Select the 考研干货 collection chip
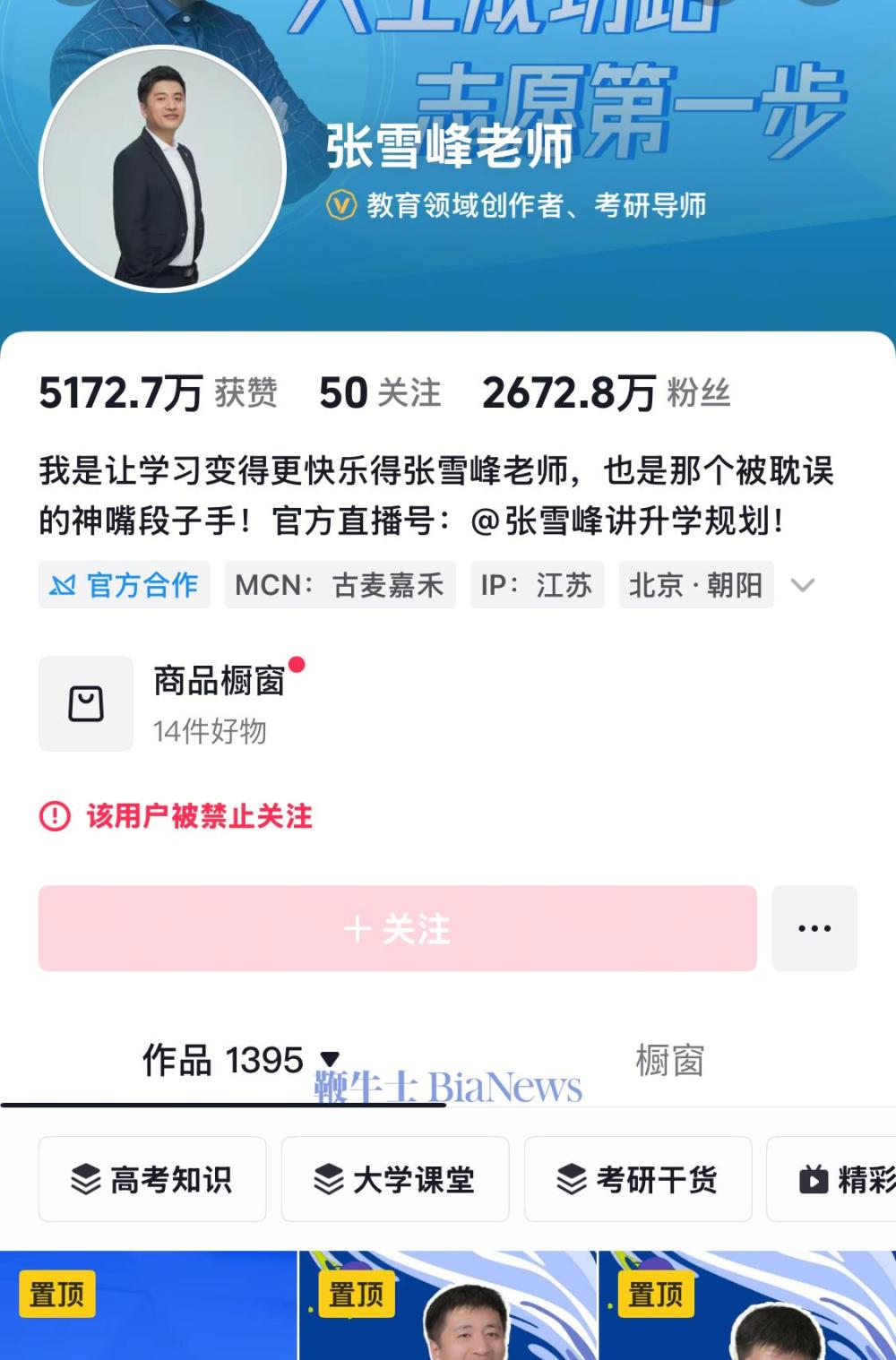 638,1179
